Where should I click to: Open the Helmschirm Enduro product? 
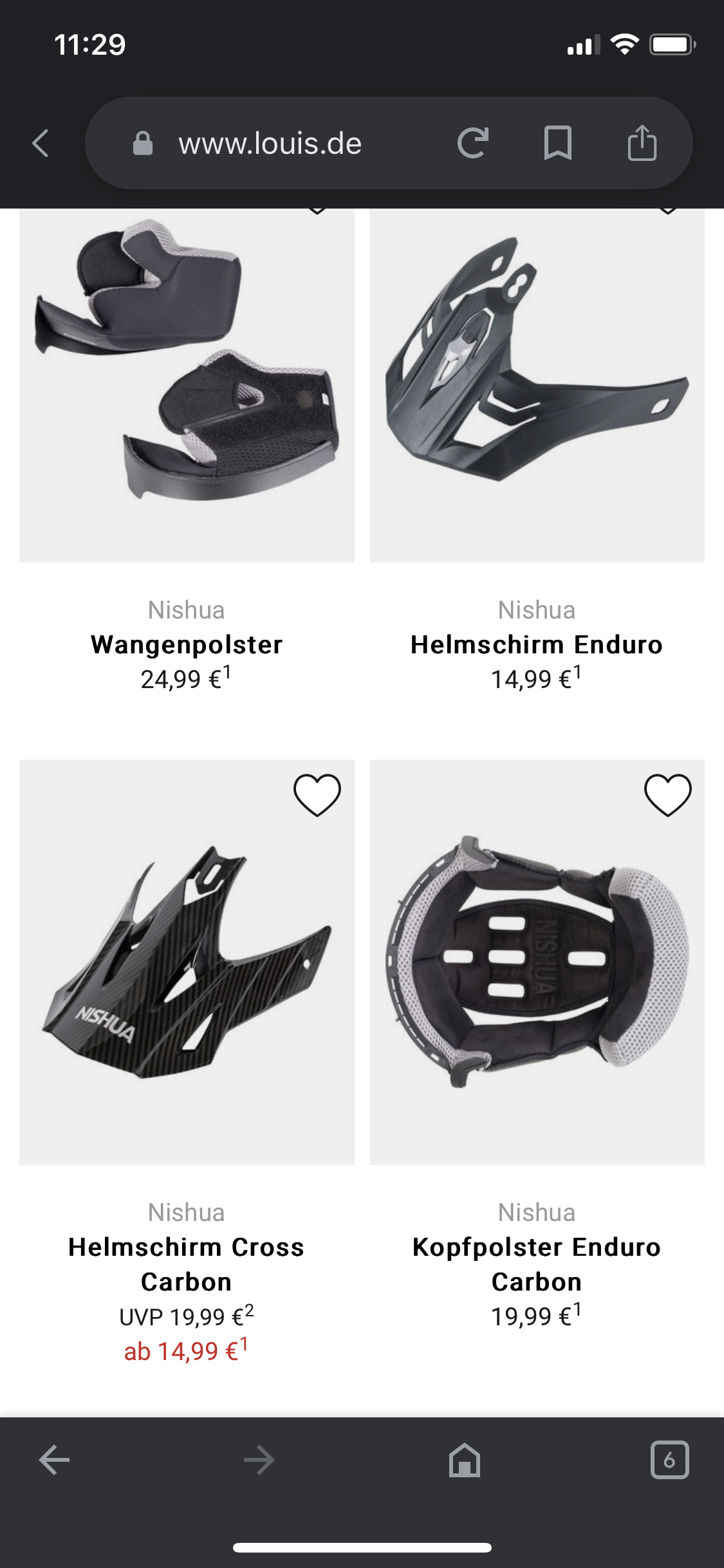(x=537, y=644)
